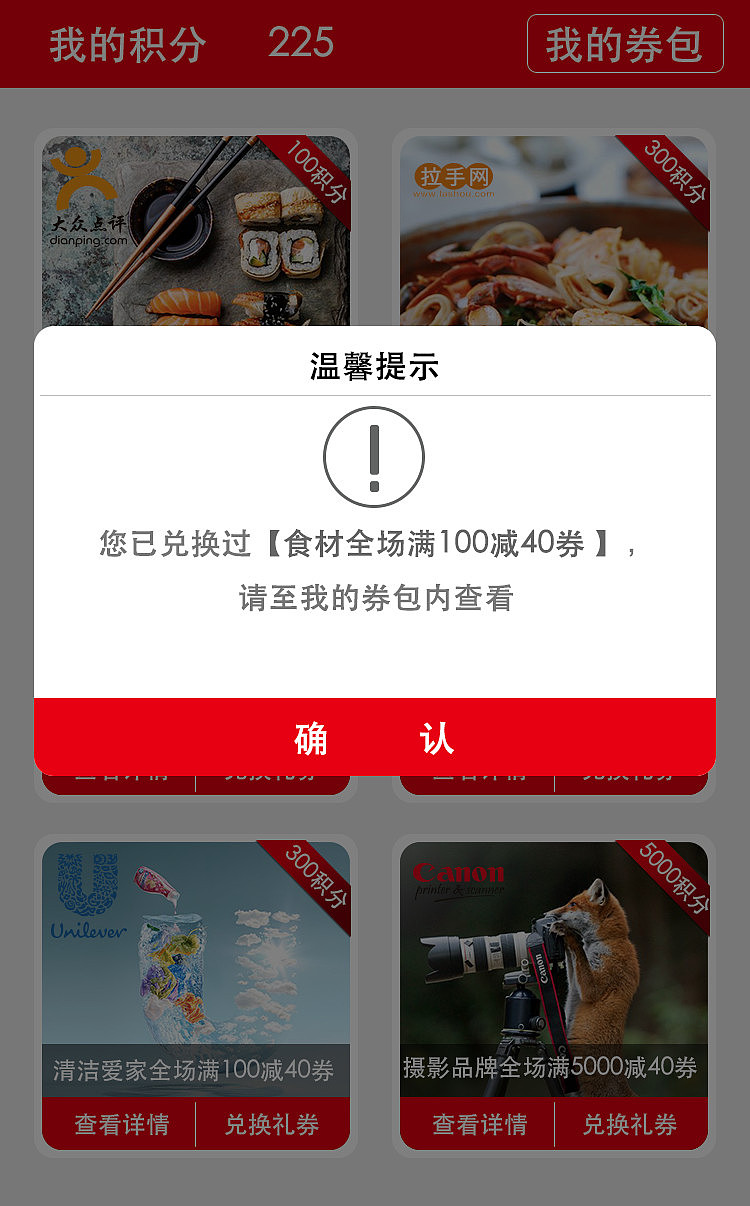This screenshot has height=1206, width=750.
Task: Open the 拉手网 300积分 coupon card
Action: click(553, 230)
